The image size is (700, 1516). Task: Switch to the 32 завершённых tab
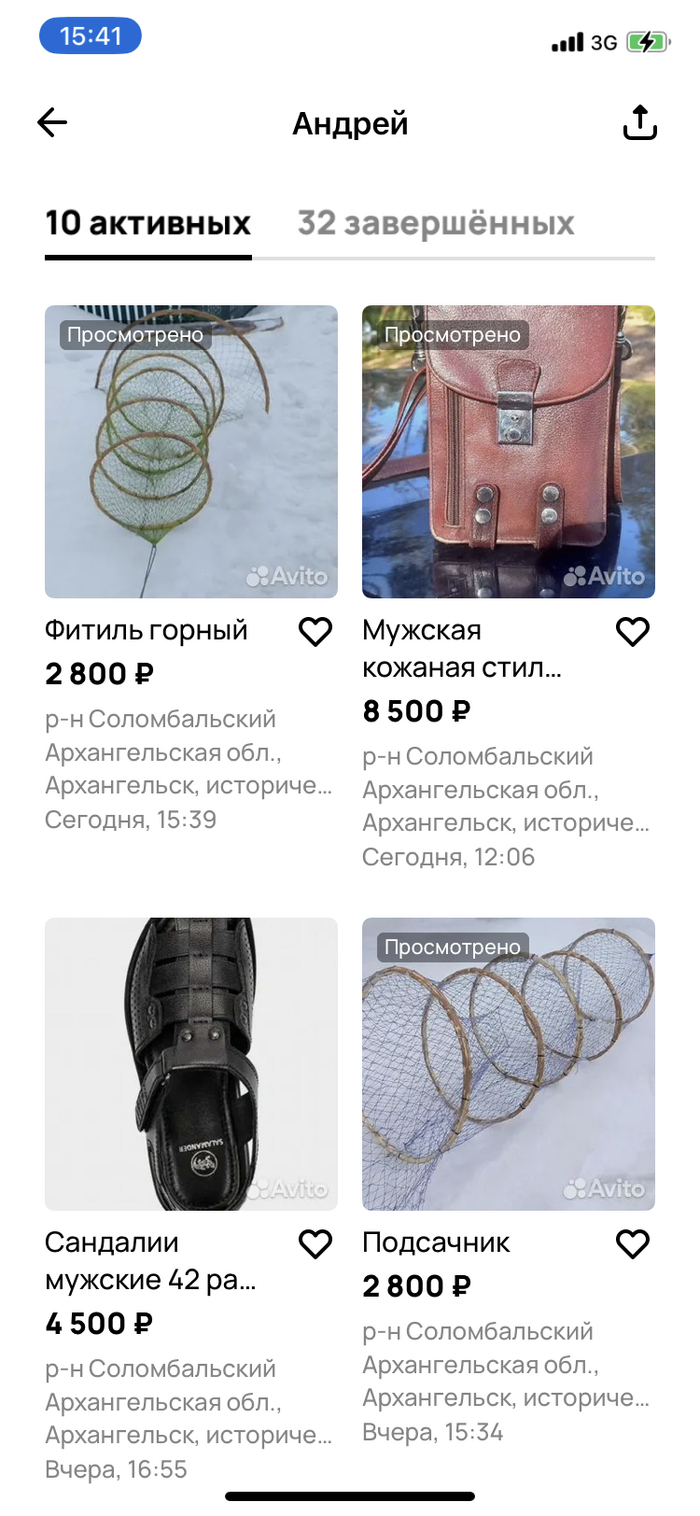click(x=436, y=223)
